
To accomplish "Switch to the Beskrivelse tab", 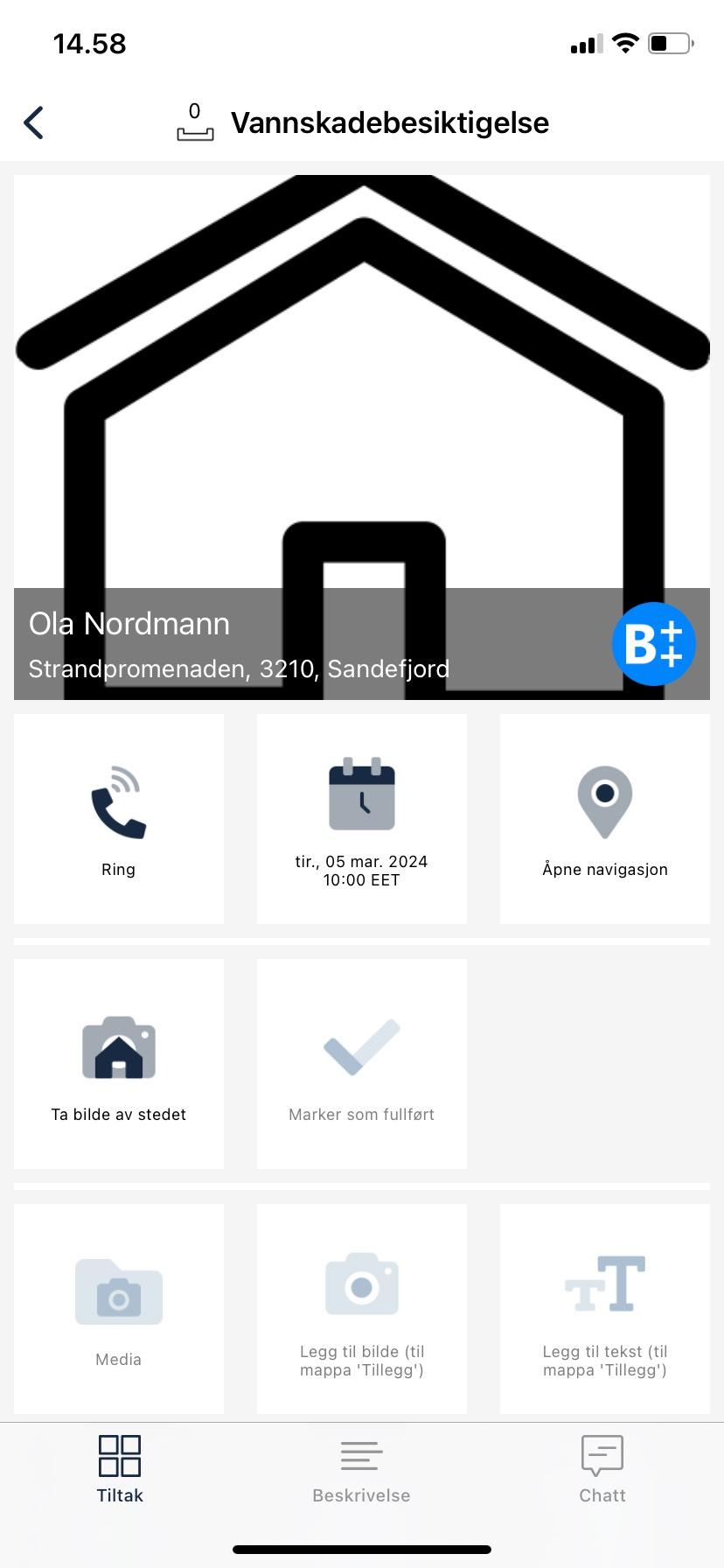I will pos(361,1470).
